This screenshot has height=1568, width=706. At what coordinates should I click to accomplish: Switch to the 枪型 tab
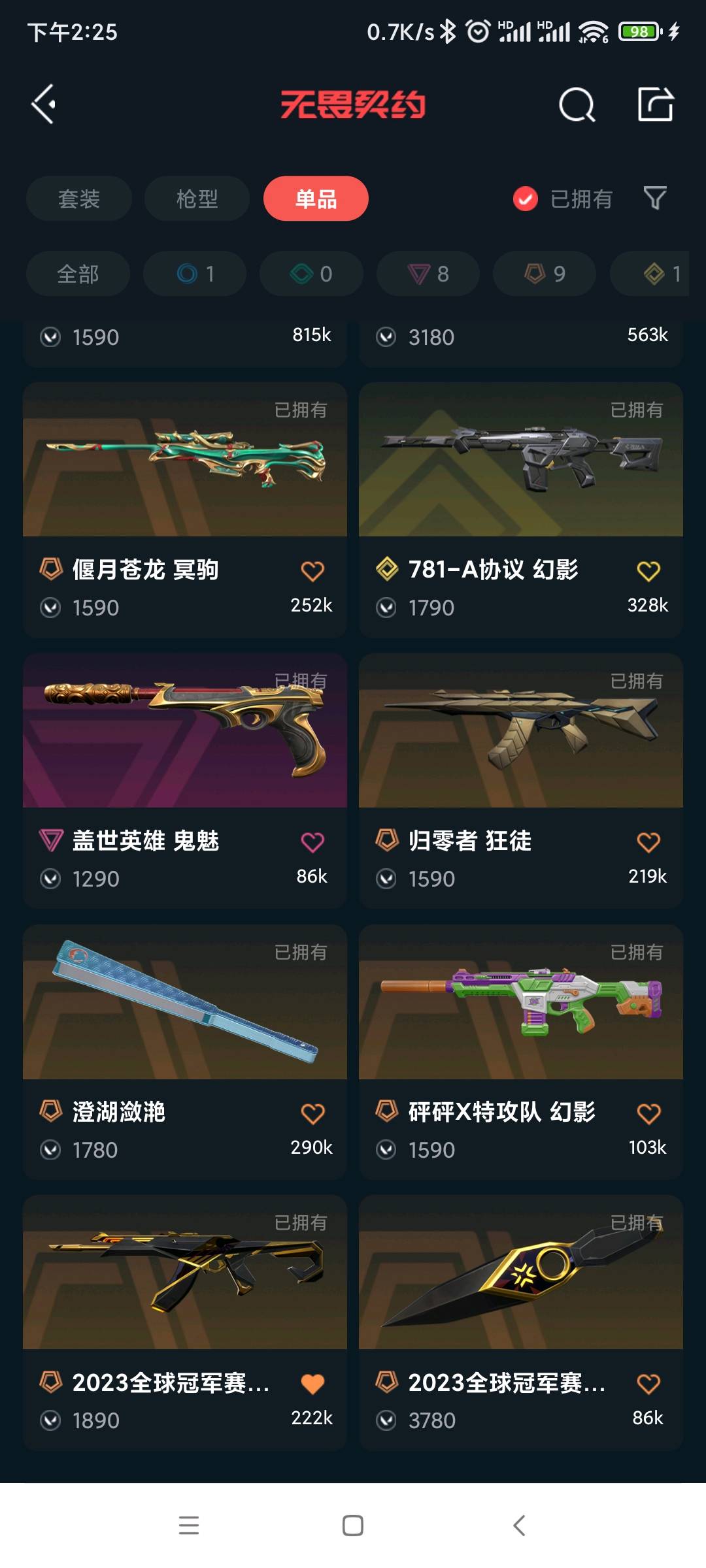coord(197,199)
